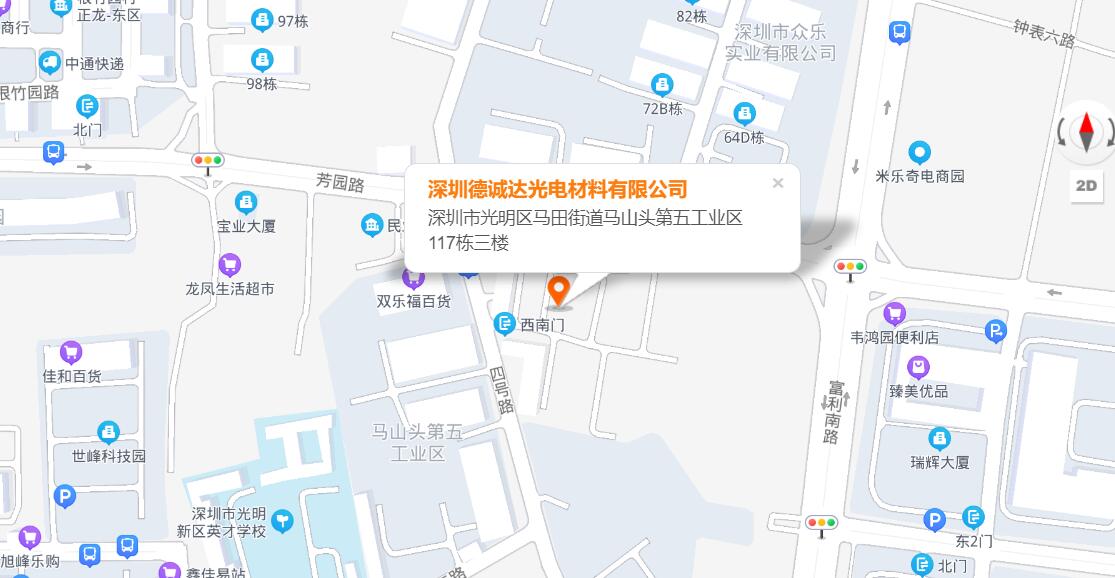Select the 龙凤生活超市 supermarket marker
Image resolution: width=1115 pixels, height=578 pixels.
click(x=230, y=265)
